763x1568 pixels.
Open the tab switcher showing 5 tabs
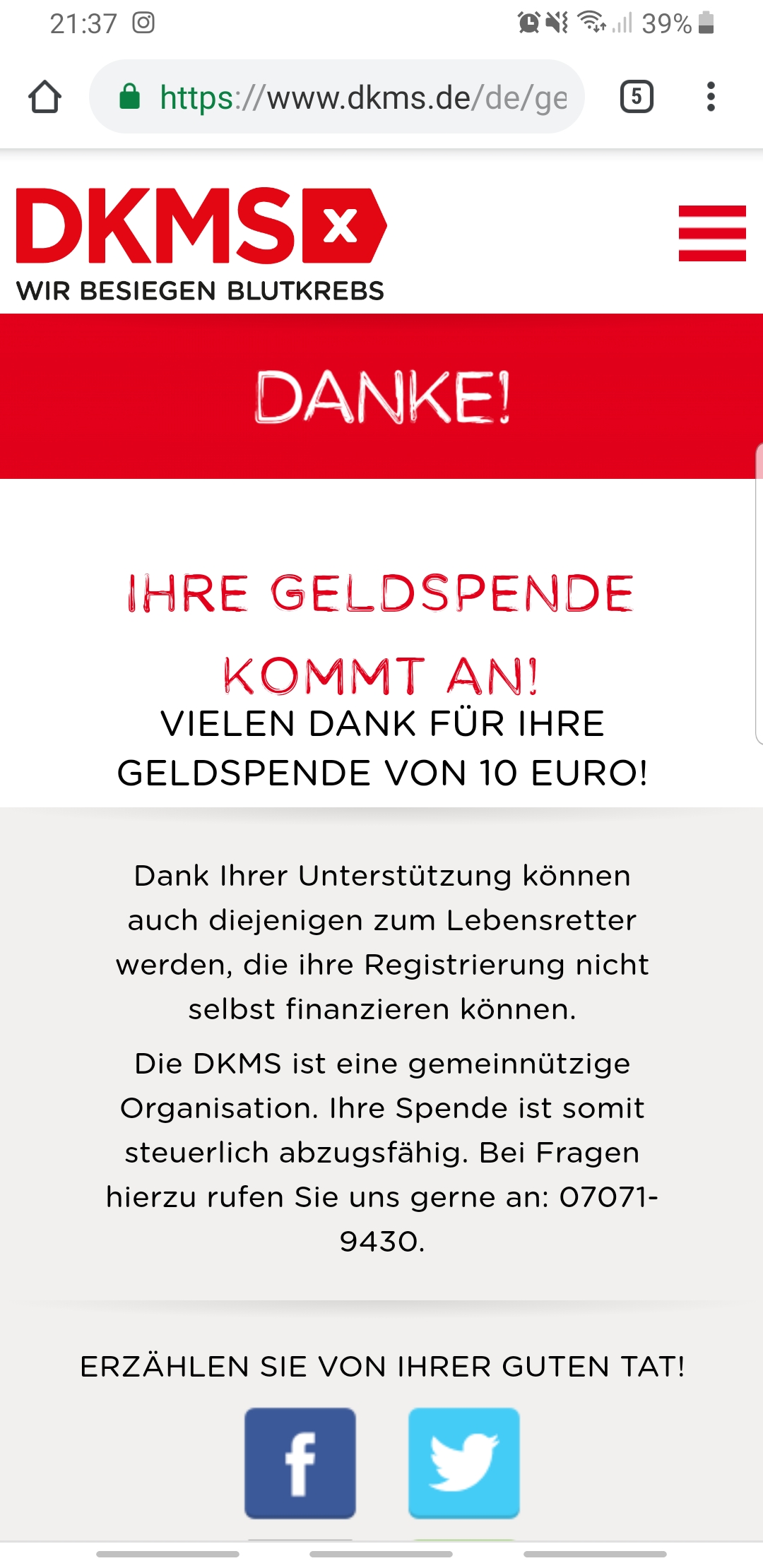[x=637, y=97]
